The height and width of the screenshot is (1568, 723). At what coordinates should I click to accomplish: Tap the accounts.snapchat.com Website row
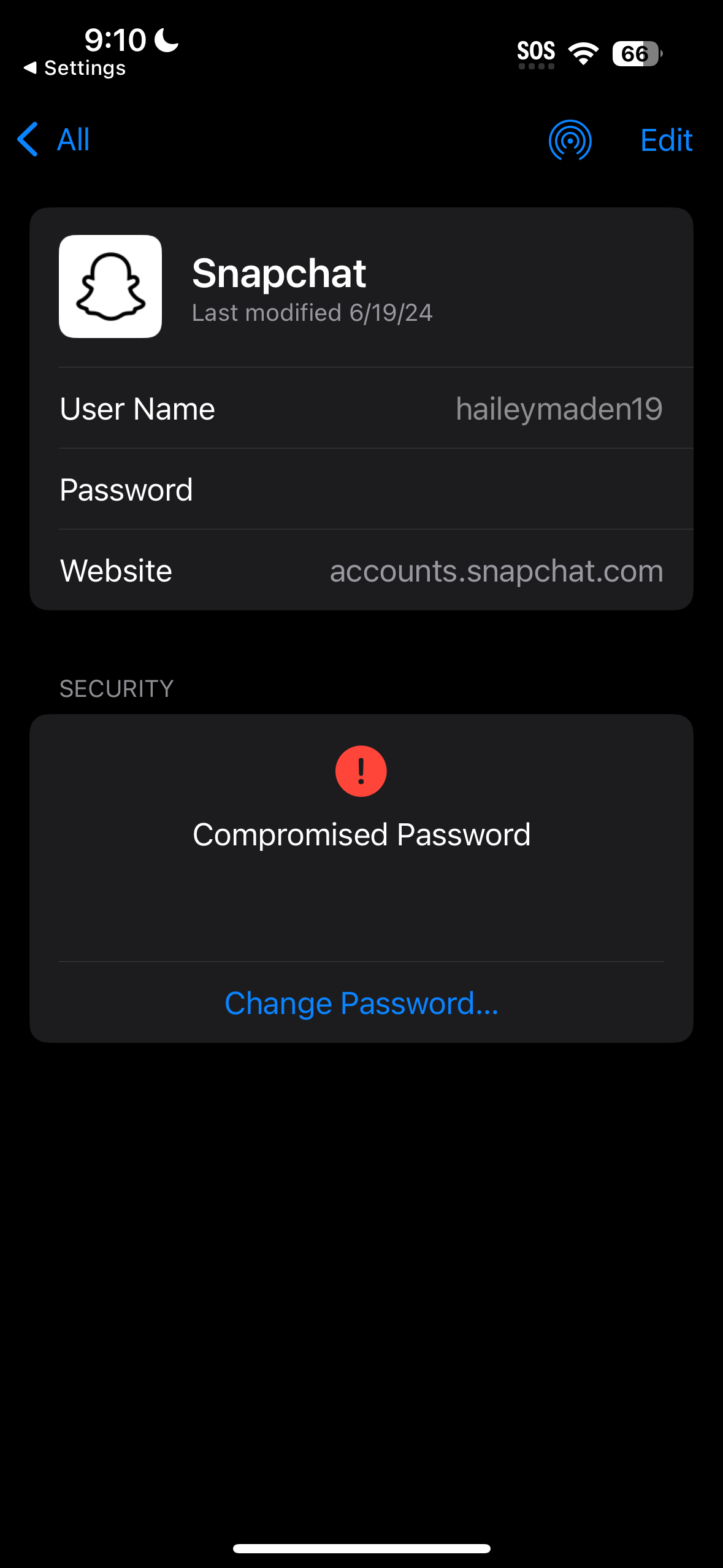[362, 571]
